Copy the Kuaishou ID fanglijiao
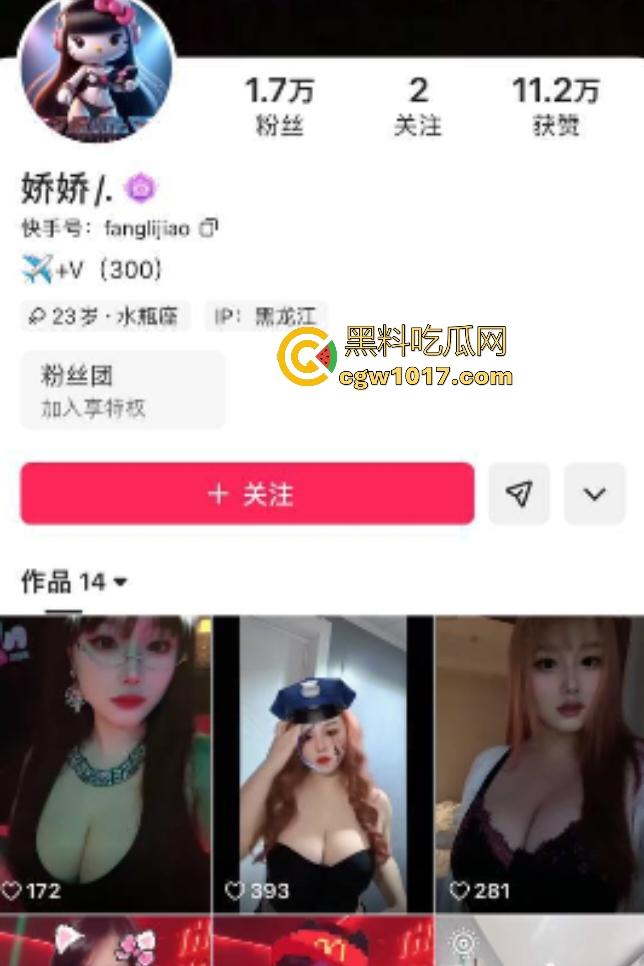 (208, 228)
